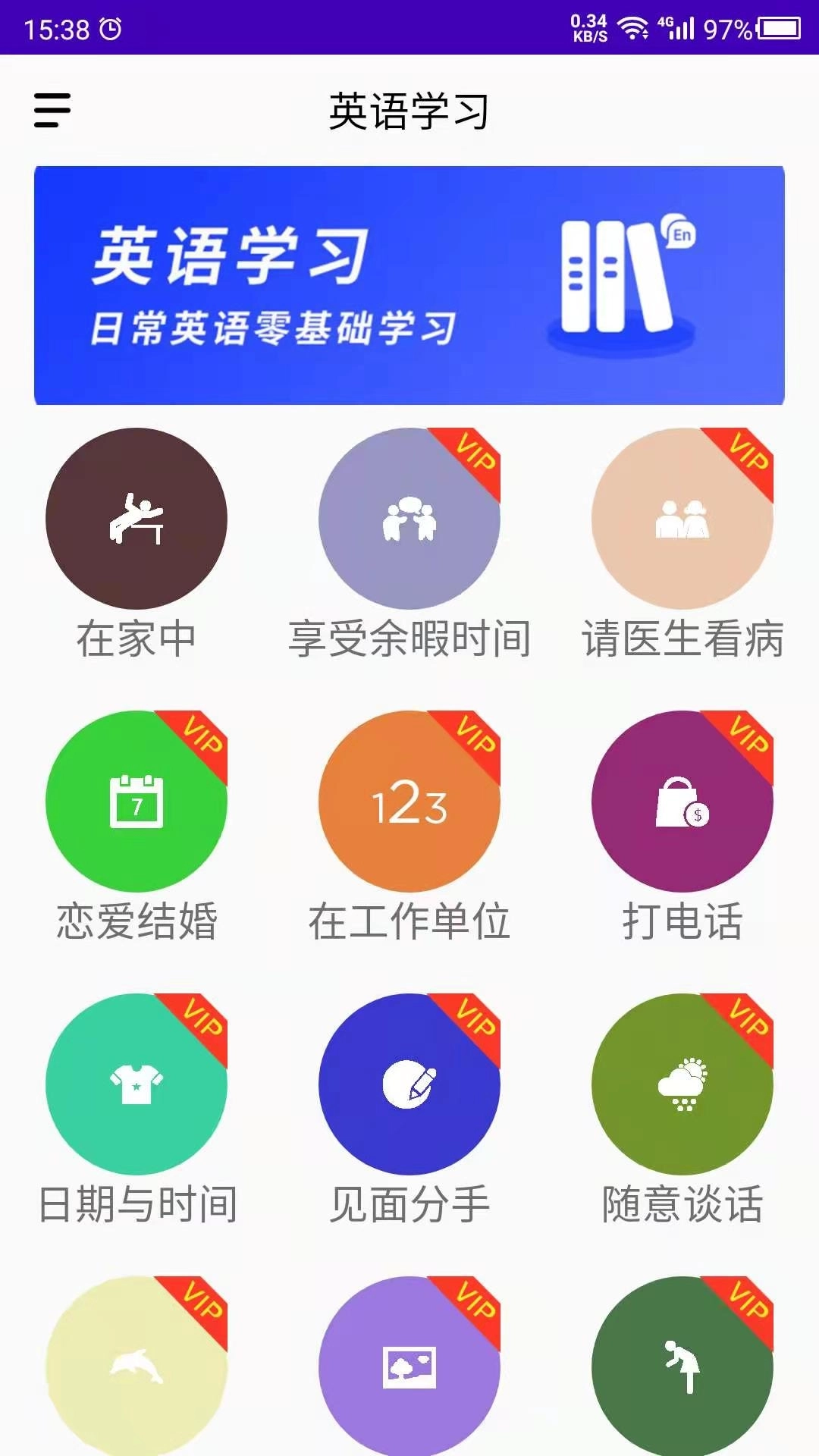
Task: Tap the pencil icon for 见面分手
Action: tap(409, 1084)
